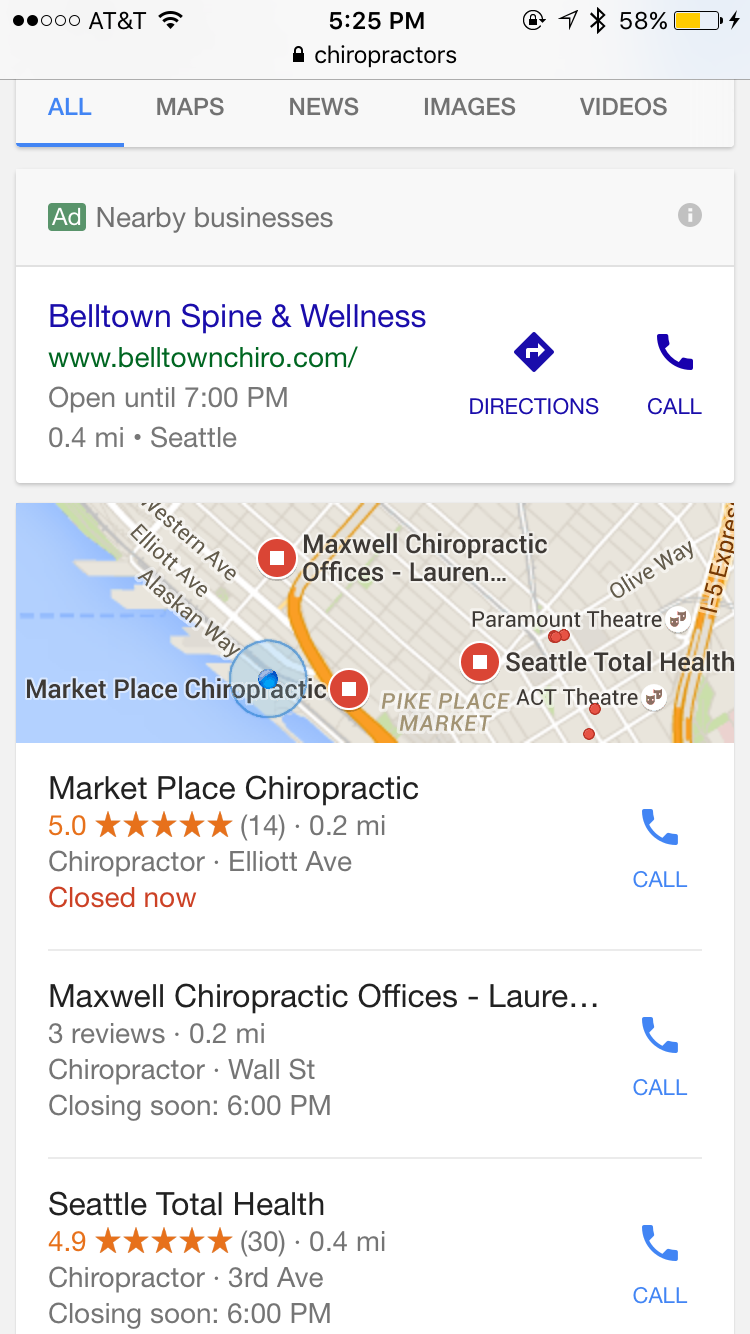Call Maxwell Chiropractic Offices

pyautogui.click(x=660, y=1055)
